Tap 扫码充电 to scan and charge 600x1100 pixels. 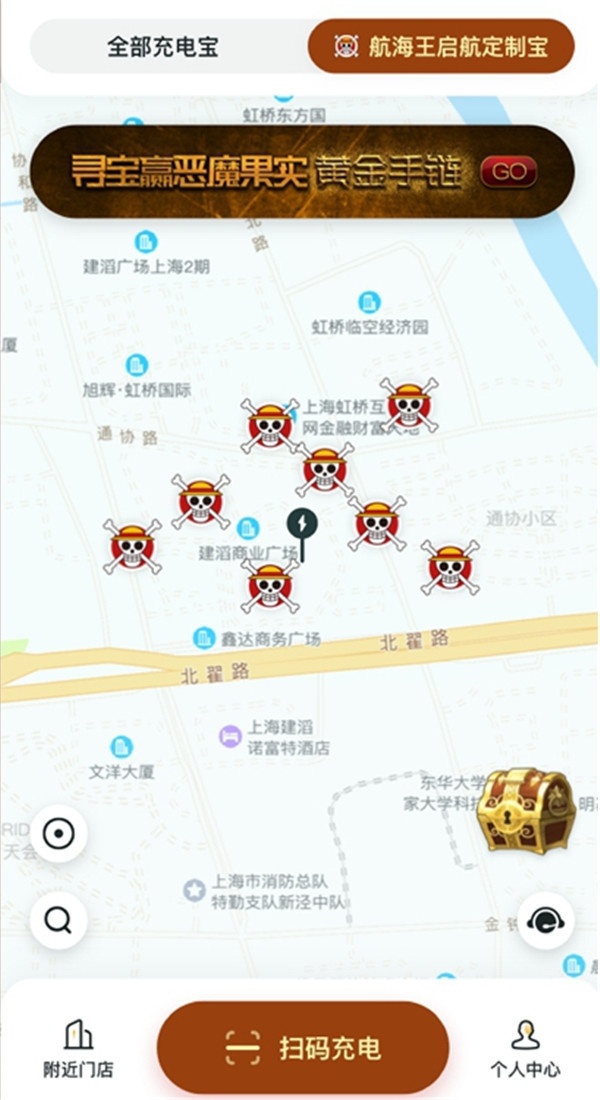coord(302,1047)
